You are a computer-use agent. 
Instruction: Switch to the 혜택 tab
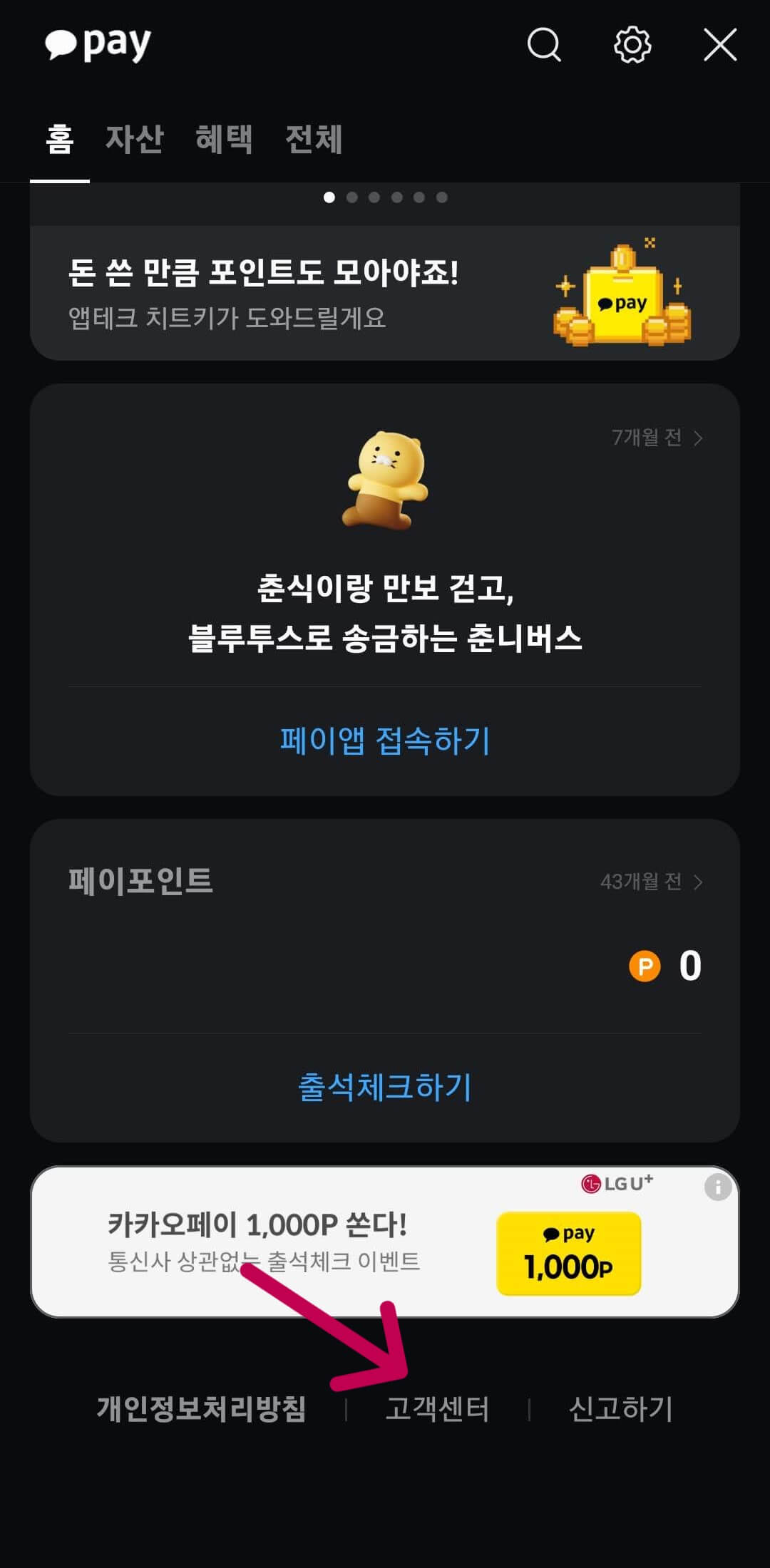tap(224, 140)
